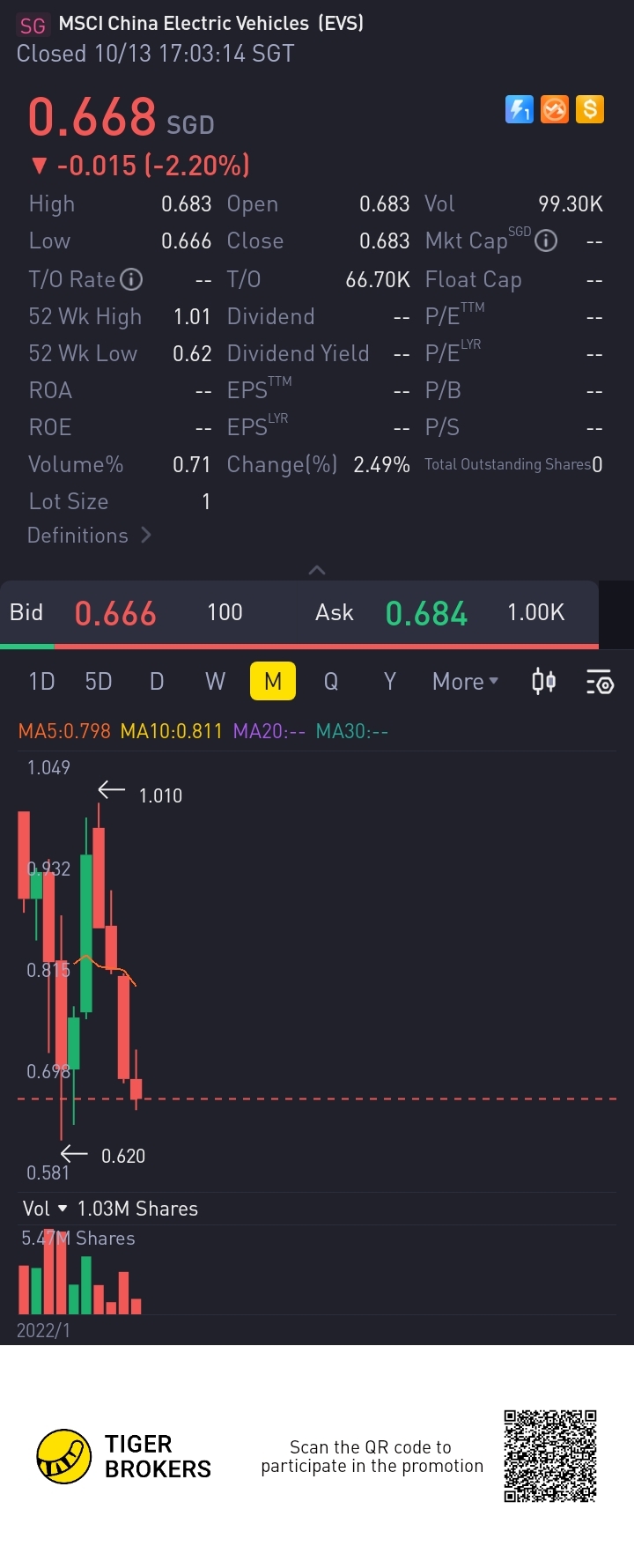634x1568 pixels.
Task: Select the monthly M chart tab
Action: pos(273,682)
